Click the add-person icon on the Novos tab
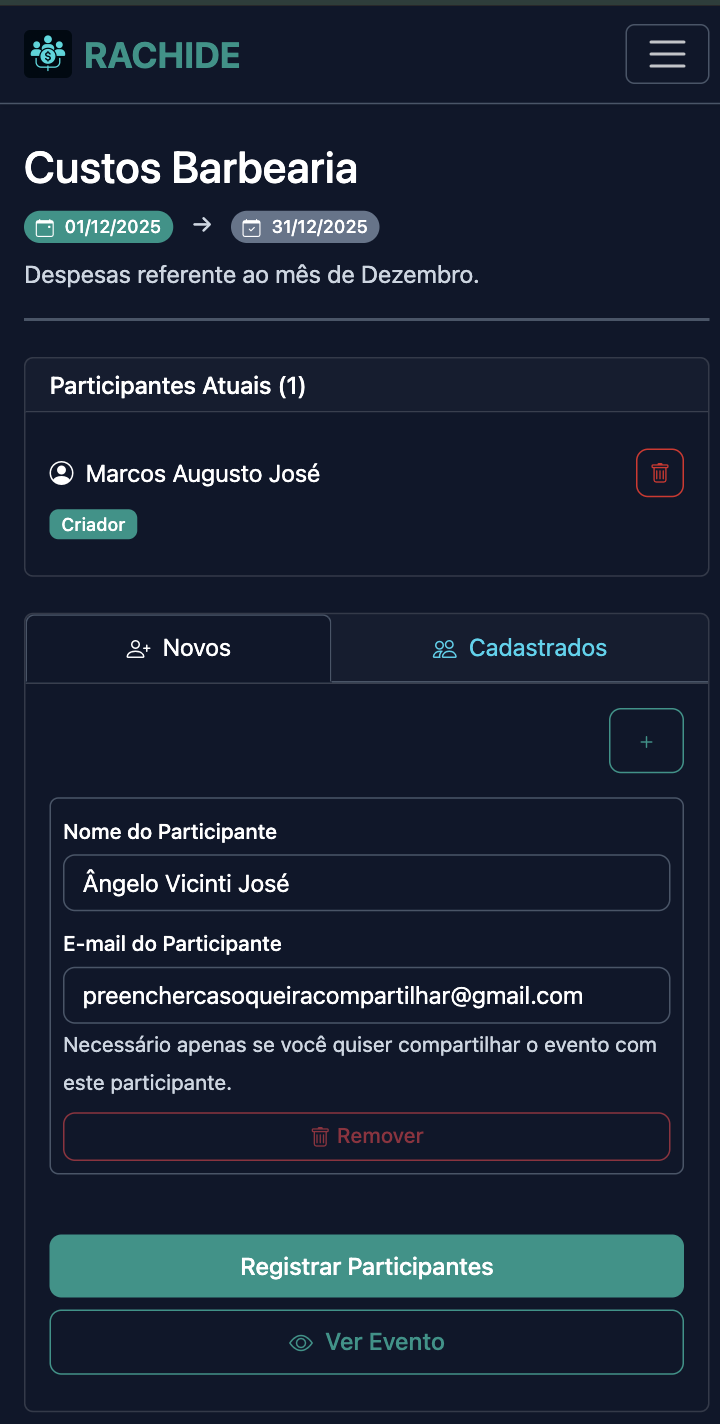Viewport: 720px width, 1424px height. click(134, 647)
